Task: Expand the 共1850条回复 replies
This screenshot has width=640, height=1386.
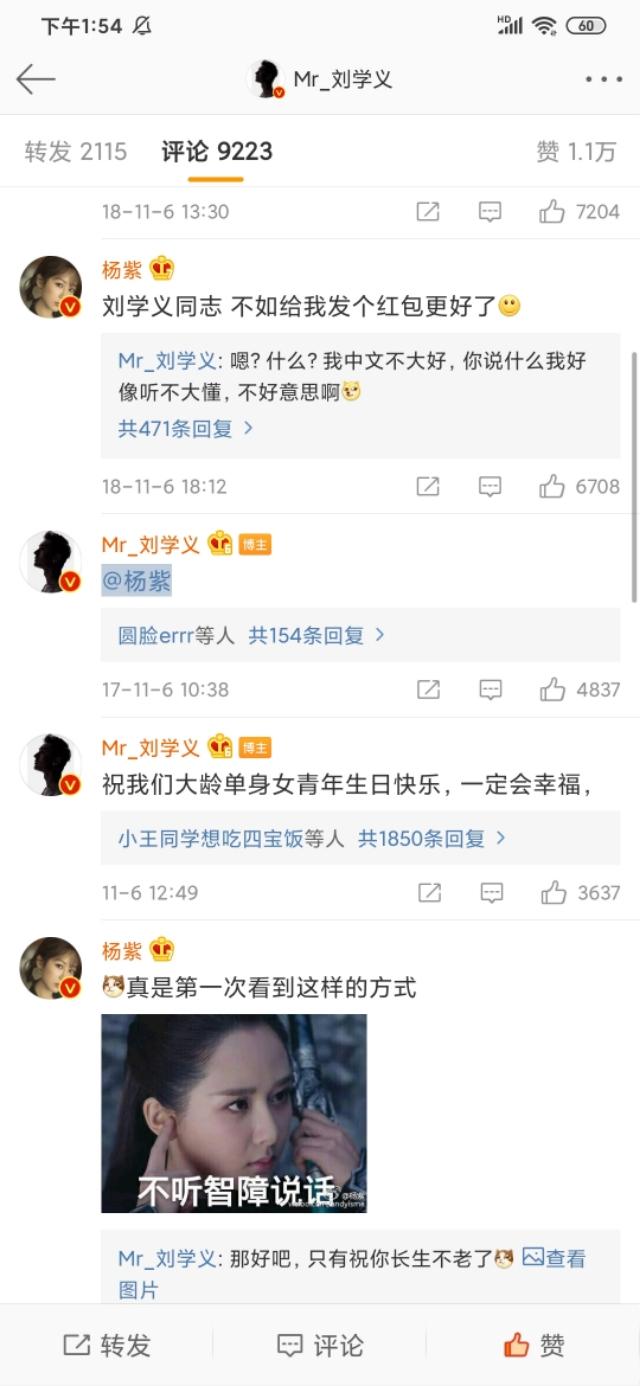Action: pos(432,839)
